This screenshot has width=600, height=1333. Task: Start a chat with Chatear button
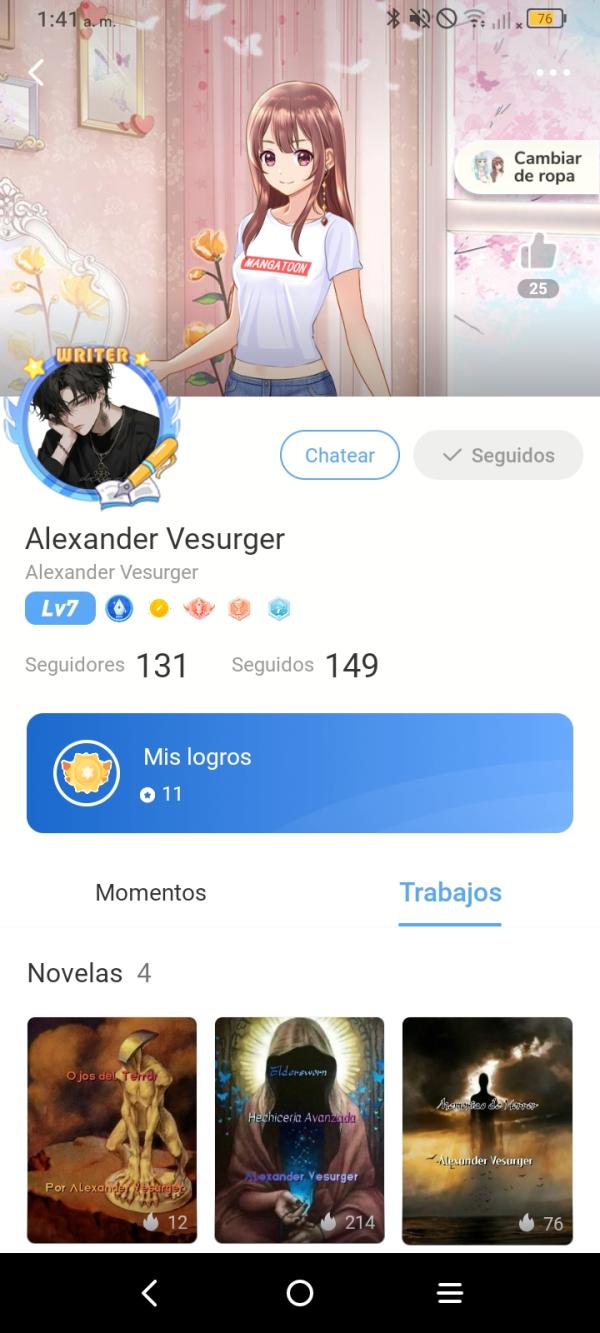pos(340,455)
